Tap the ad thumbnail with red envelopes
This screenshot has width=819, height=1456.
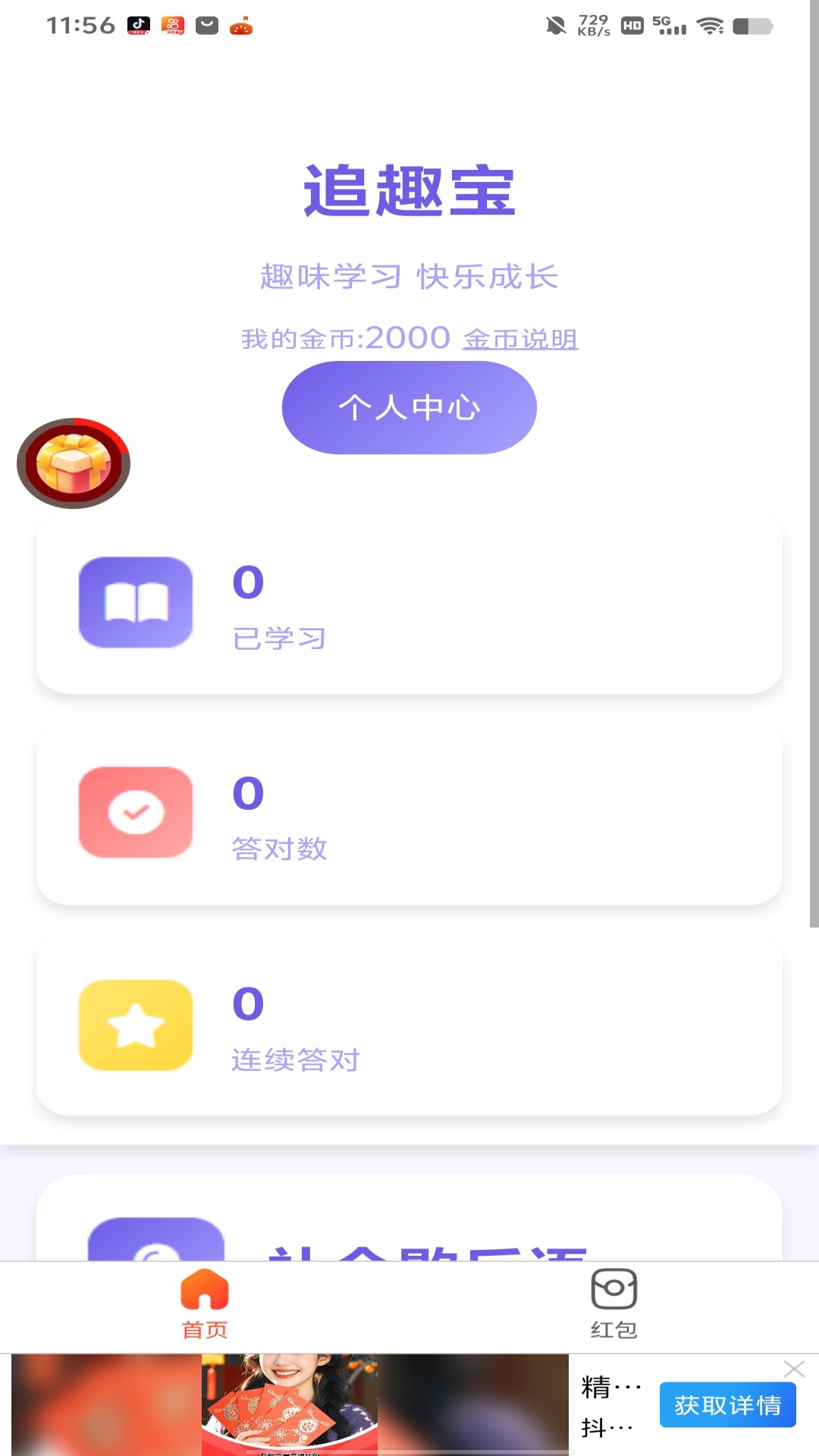pos(288,1407)
